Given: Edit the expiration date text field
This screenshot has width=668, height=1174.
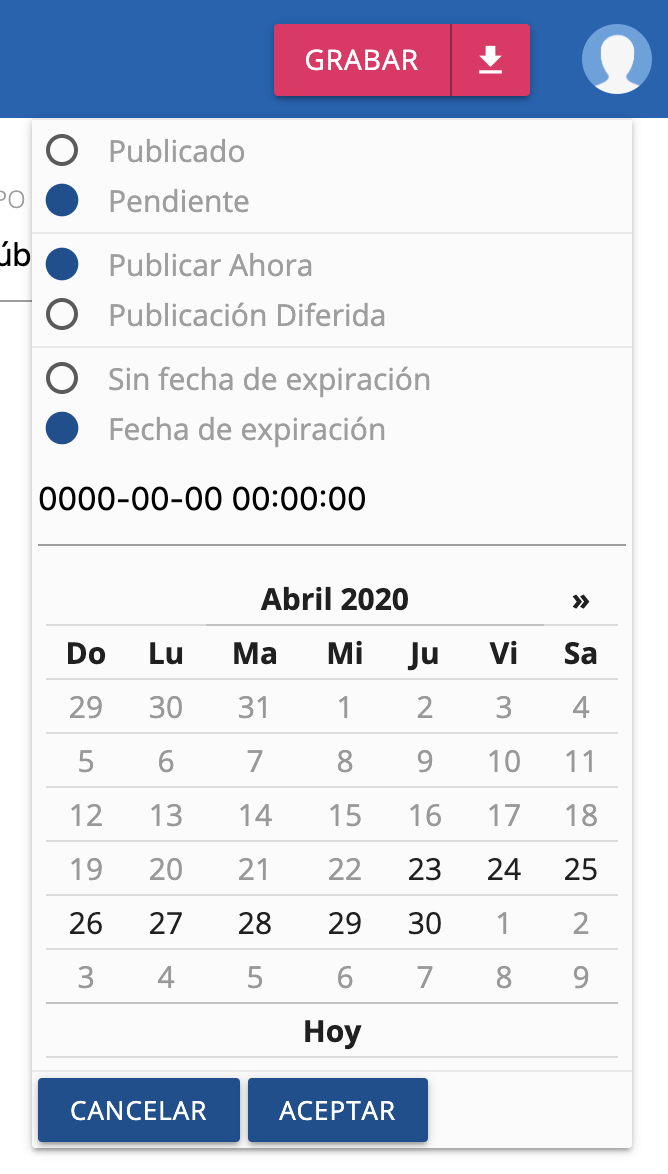Looking at the screenshot, I should coord(330,498).
